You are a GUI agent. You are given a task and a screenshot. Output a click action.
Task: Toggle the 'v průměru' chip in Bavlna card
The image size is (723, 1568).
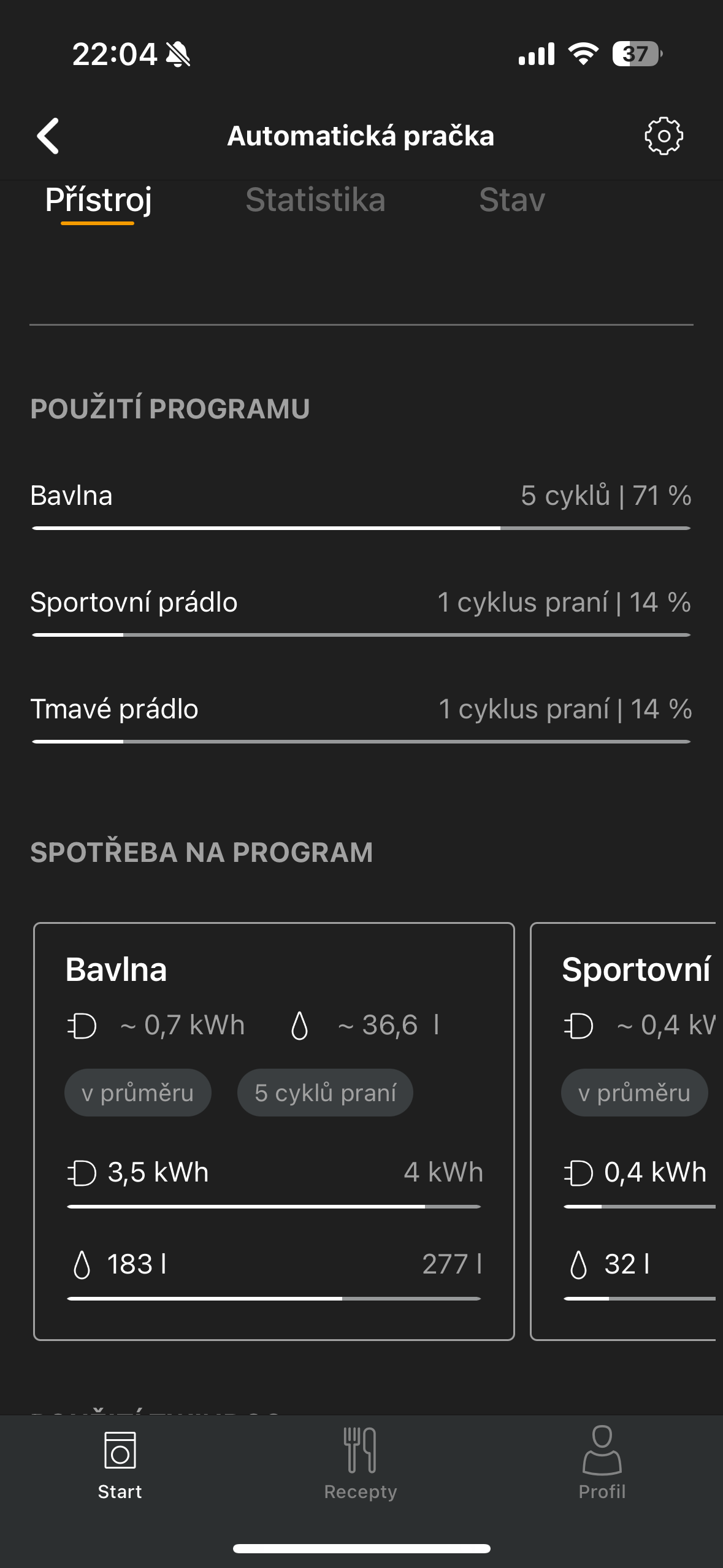(x=137, y=1092)
